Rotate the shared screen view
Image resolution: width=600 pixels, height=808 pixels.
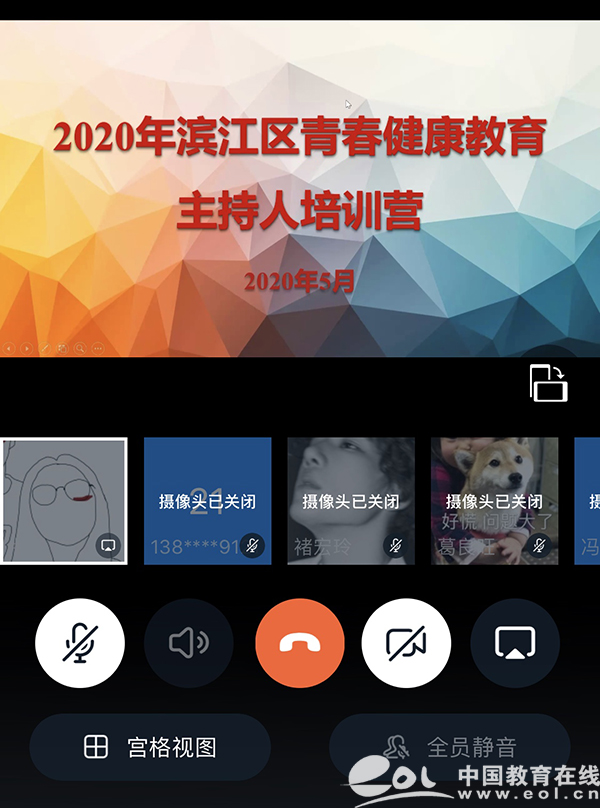tap(548, 383)
